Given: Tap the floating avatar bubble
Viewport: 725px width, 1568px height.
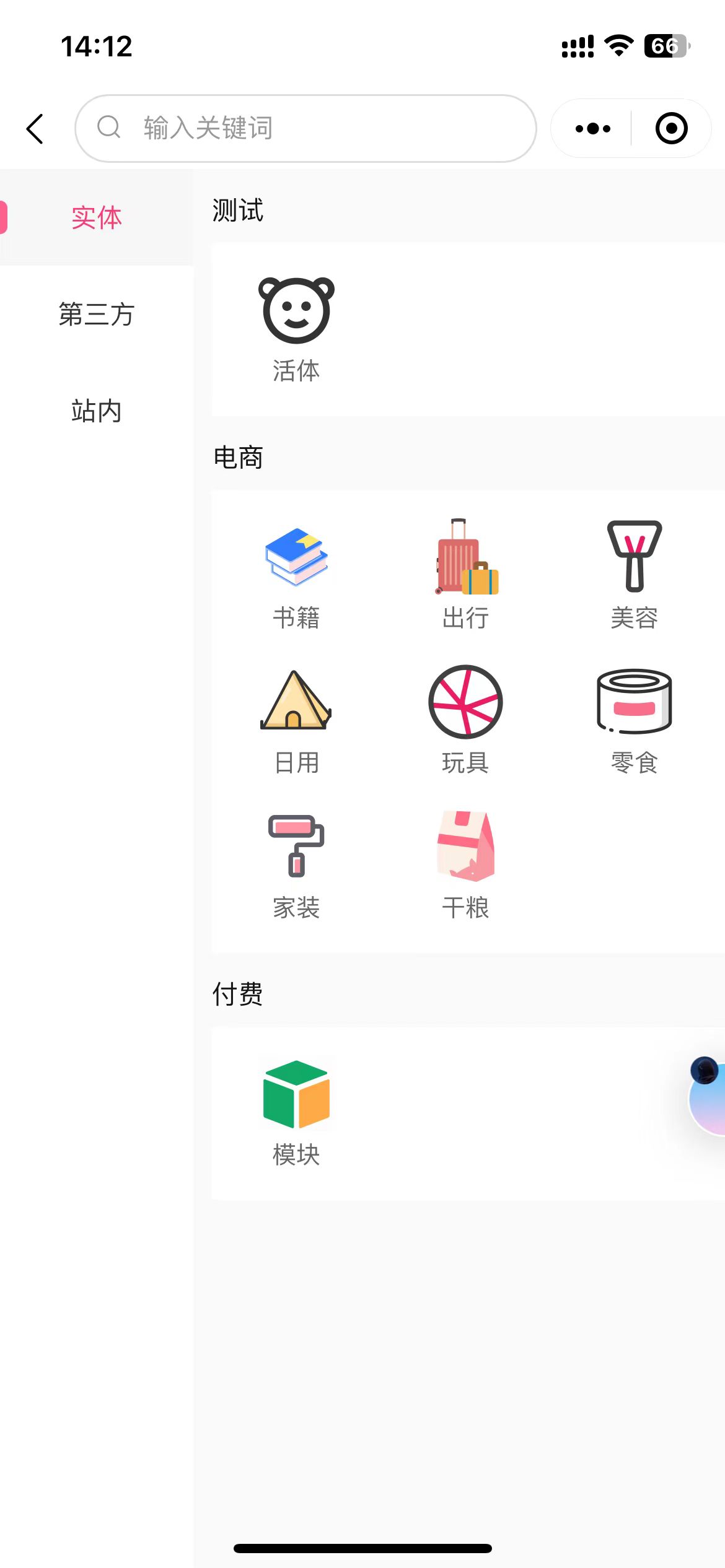Looking at the screenshot, I should point(707,1096).
